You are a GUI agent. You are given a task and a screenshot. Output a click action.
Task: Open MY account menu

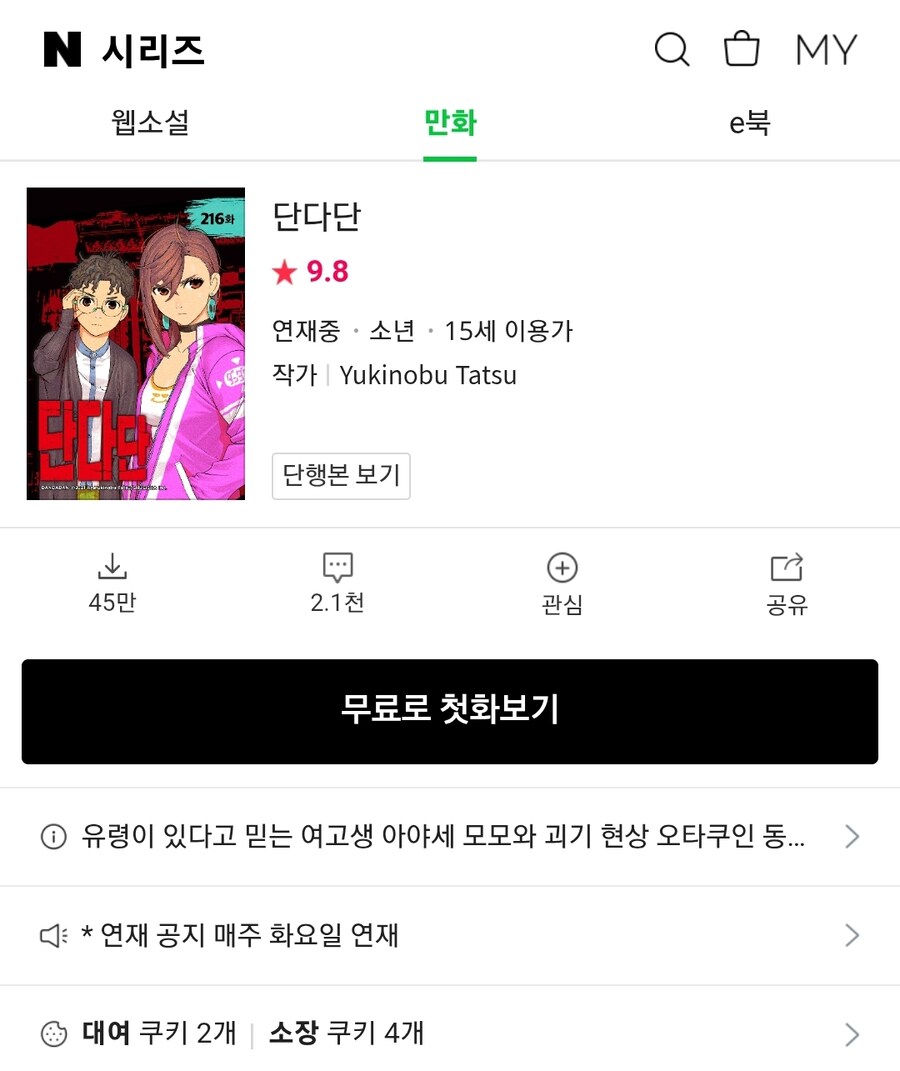coord(826,48)
